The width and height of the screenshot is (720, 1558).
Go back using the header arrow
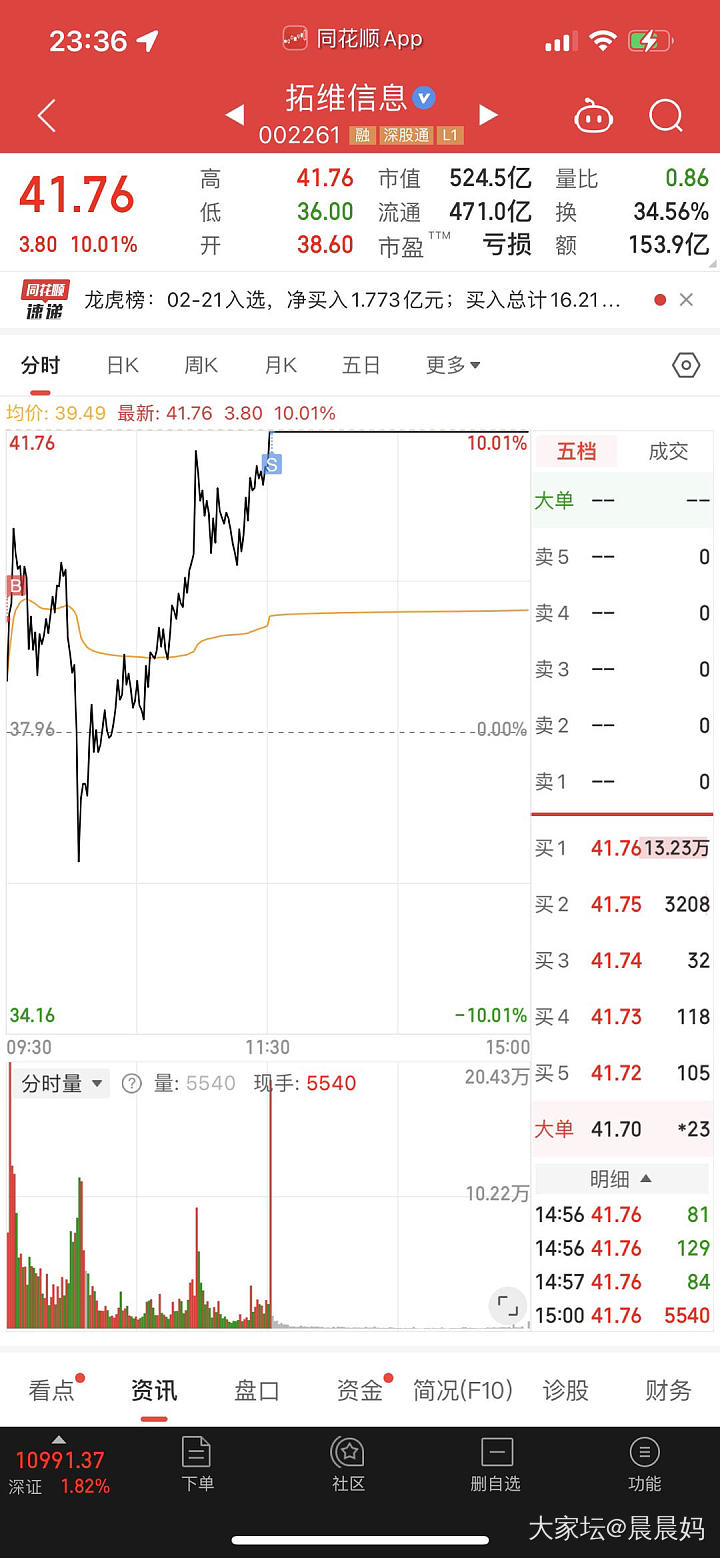(46, 116)
